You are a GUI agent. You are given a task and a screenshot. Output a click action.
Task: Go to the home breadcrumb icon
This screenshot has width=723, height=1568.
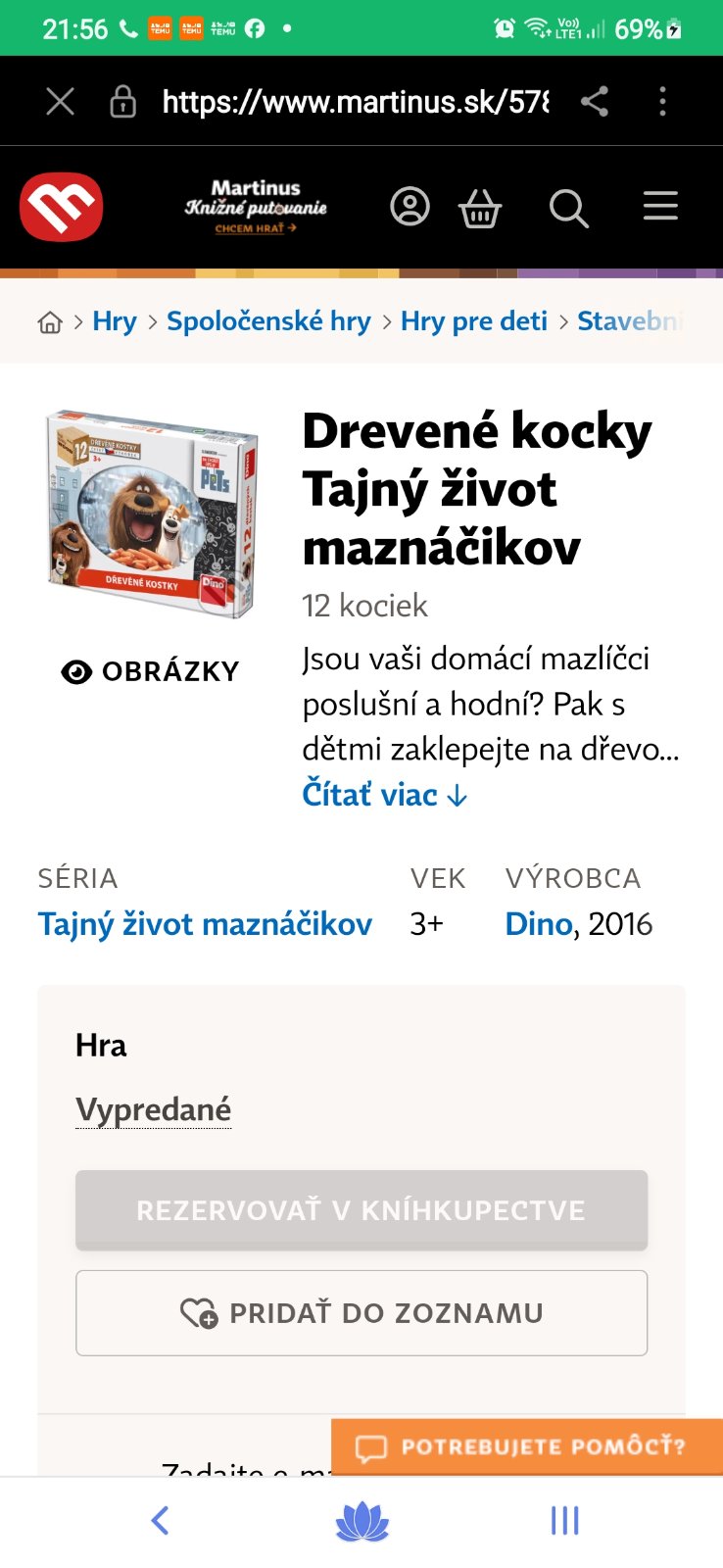point(50,321)
